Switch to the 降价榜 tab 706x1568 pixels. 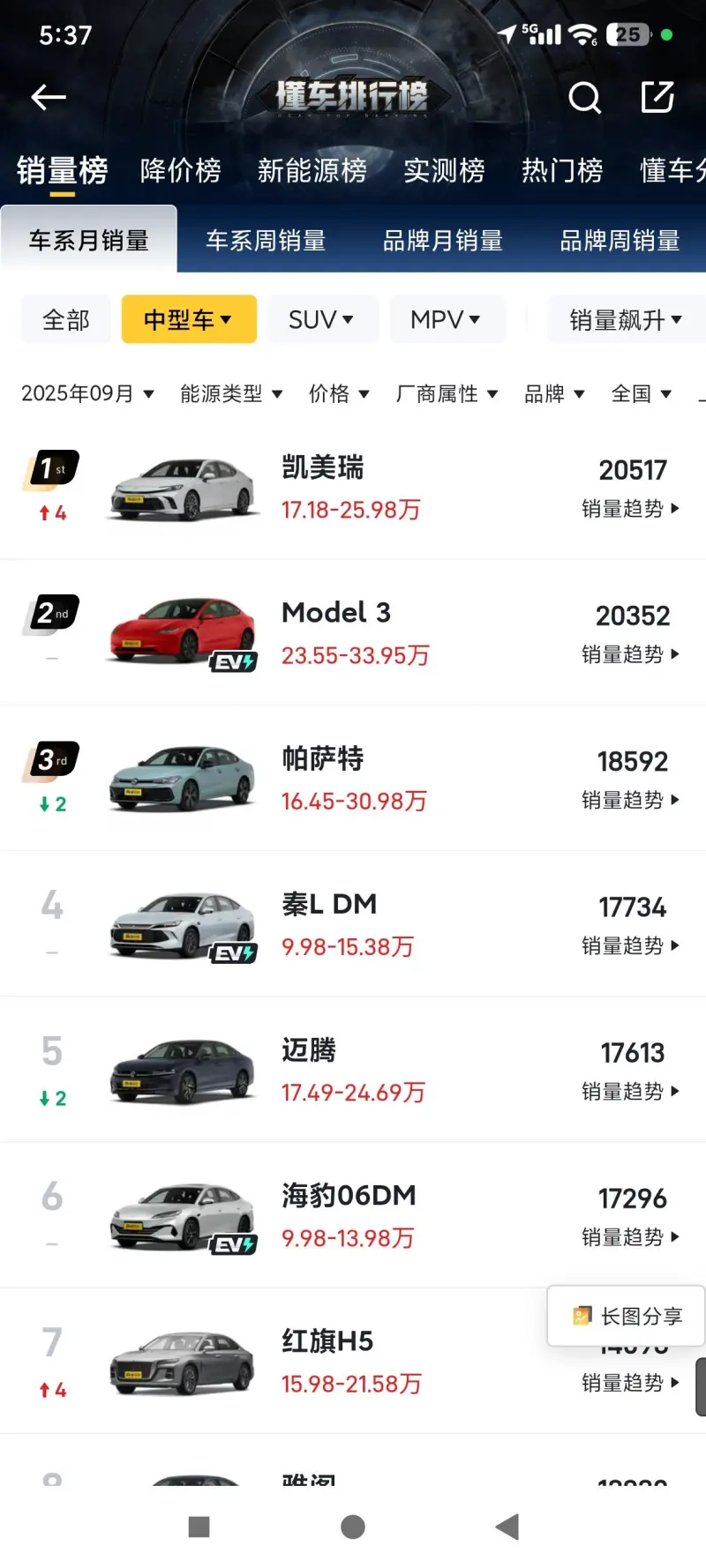click(x=181, y=170)
